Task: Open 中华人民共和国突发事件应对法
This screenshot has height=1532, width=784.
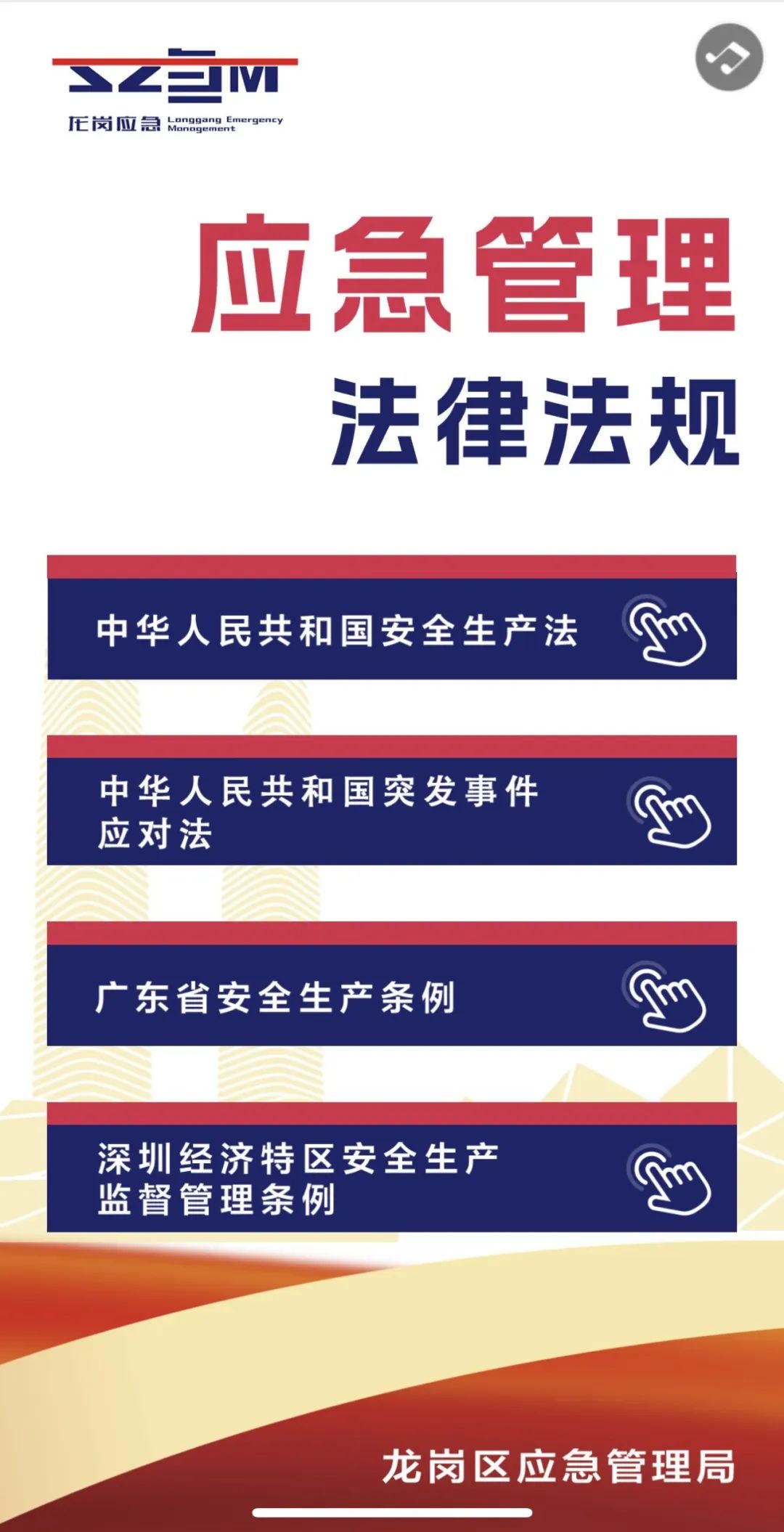Action: point(392,810)
